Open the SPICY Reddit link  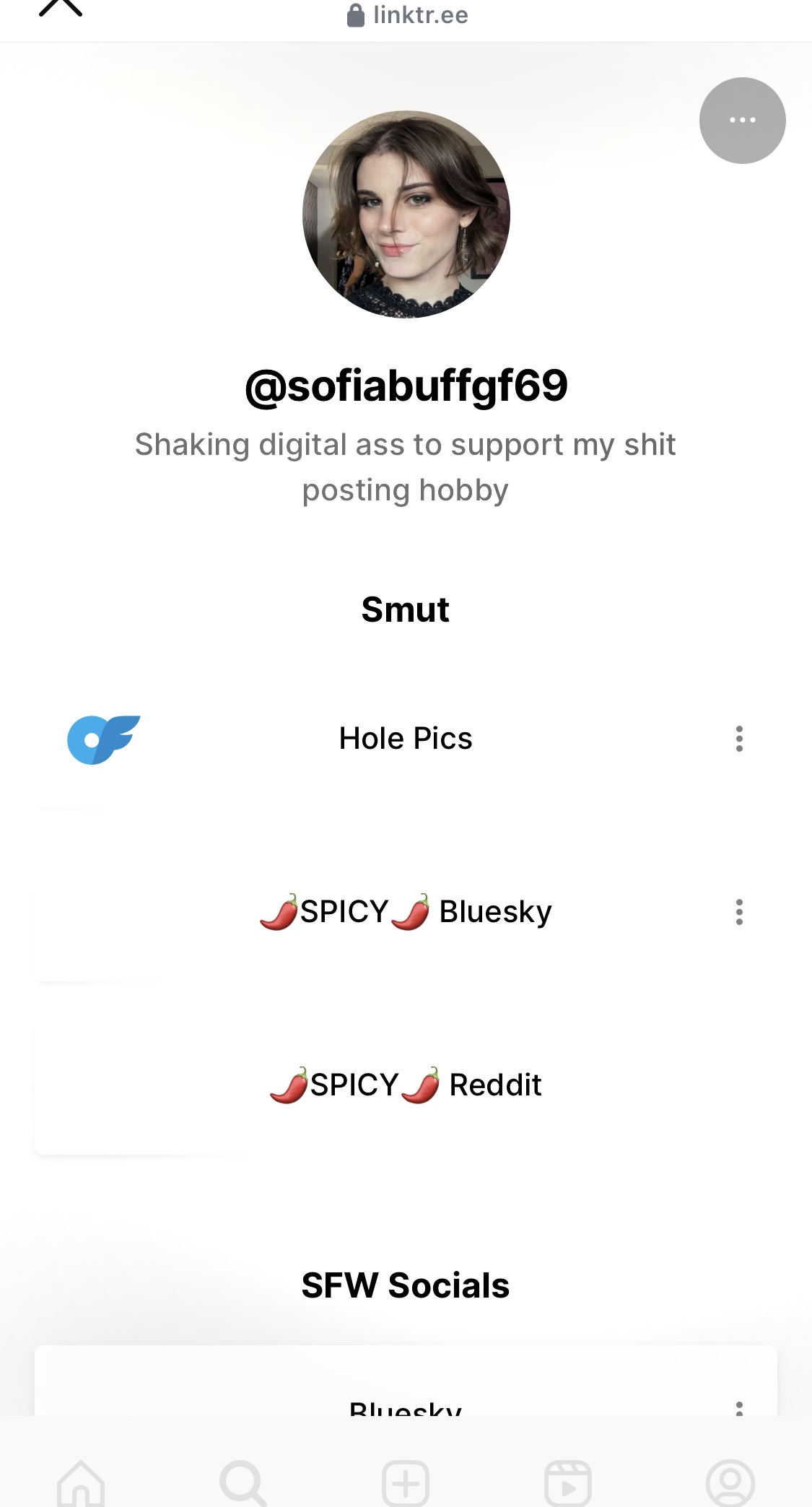[x=406, y=1085]
